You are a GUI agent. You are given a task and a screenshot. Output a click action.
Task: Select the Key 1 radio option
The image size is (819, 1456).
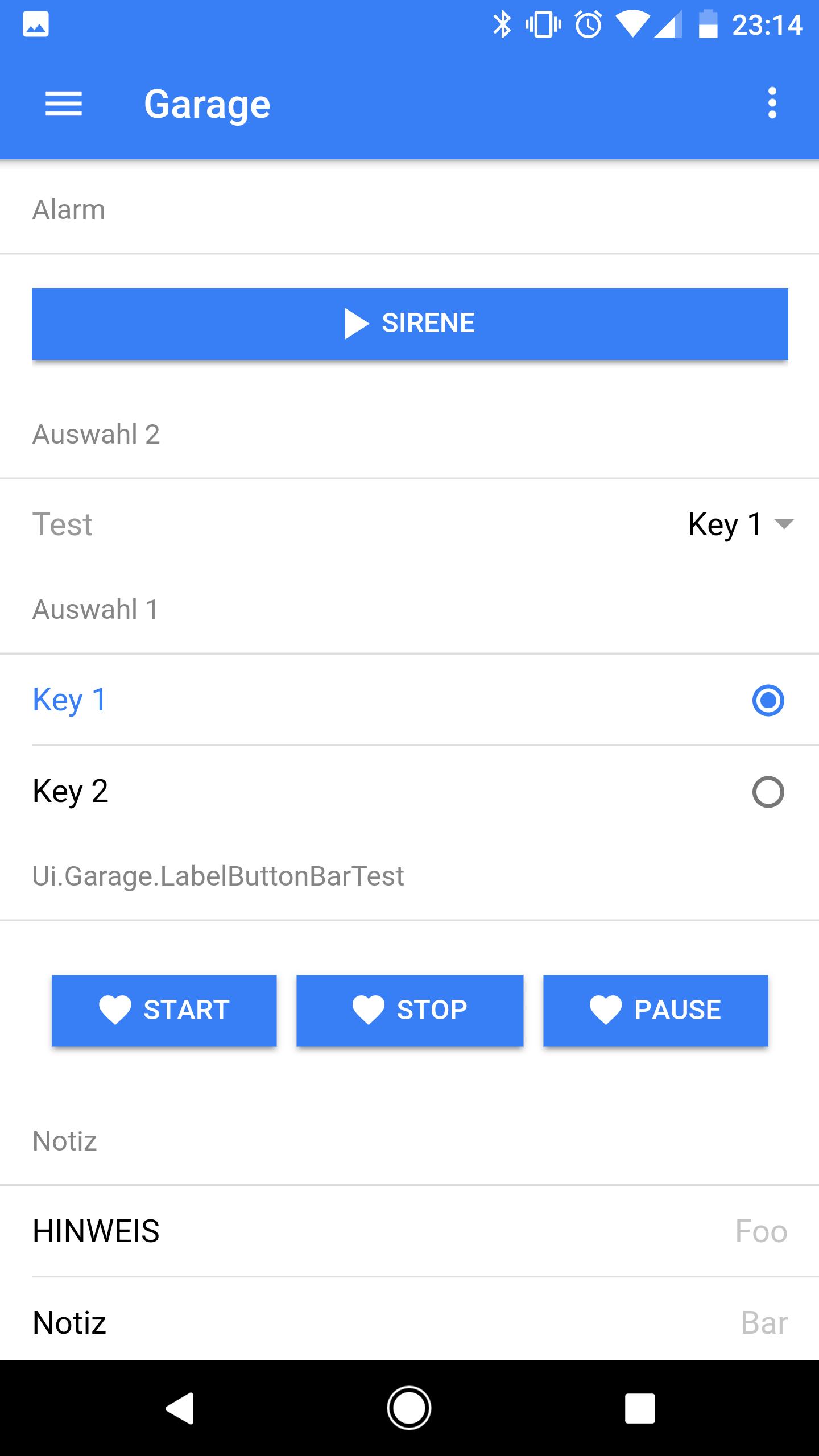point(768,700)
